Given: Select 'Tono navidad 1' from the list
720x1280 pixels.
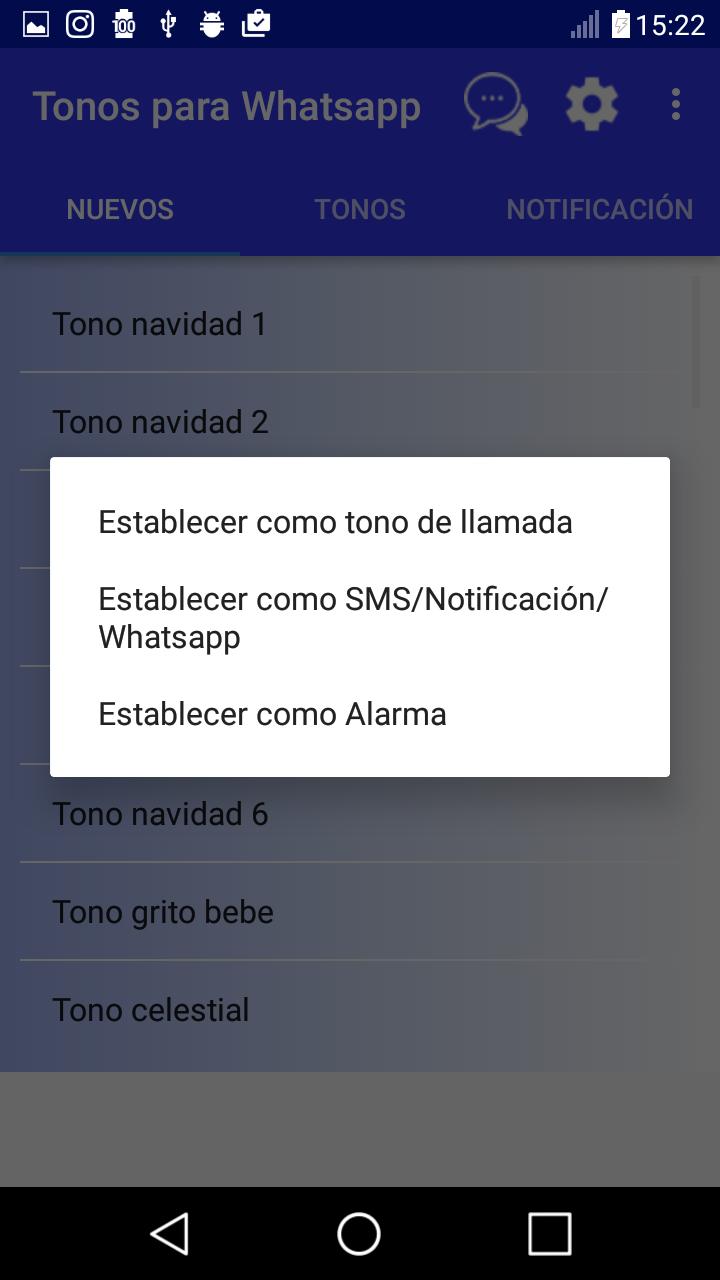Looking at the screenshot, I should tap(160, 323).
